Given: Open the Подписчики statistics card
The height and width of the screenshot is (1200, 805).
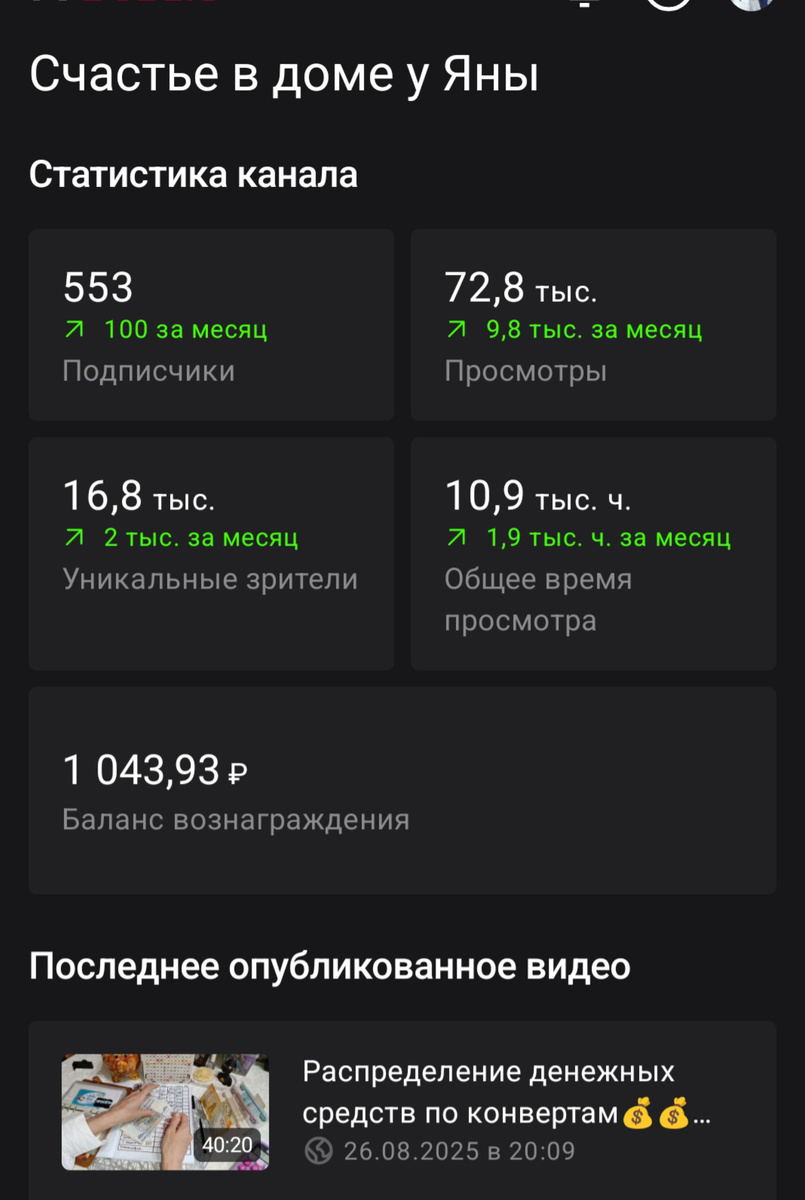Looking at the screenshot, I should pos(211,325).
